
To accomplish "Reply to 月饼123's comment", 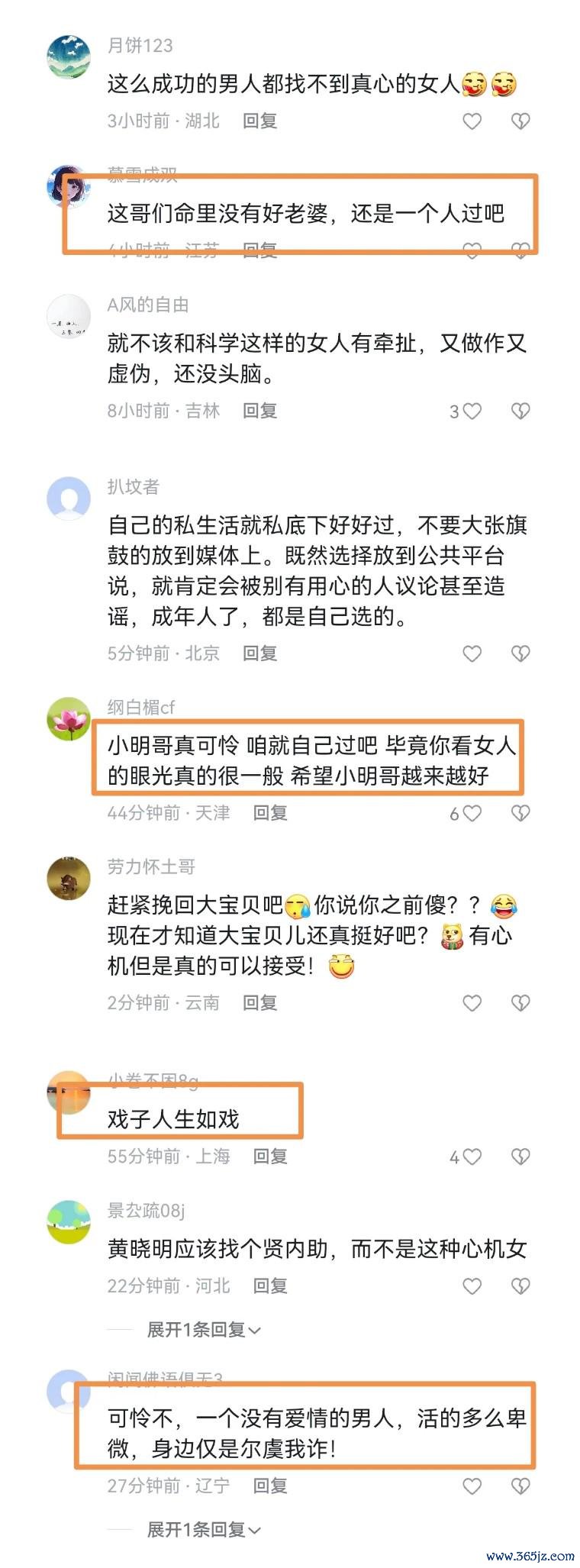I will pyautogui.click(x=259, y=121).
